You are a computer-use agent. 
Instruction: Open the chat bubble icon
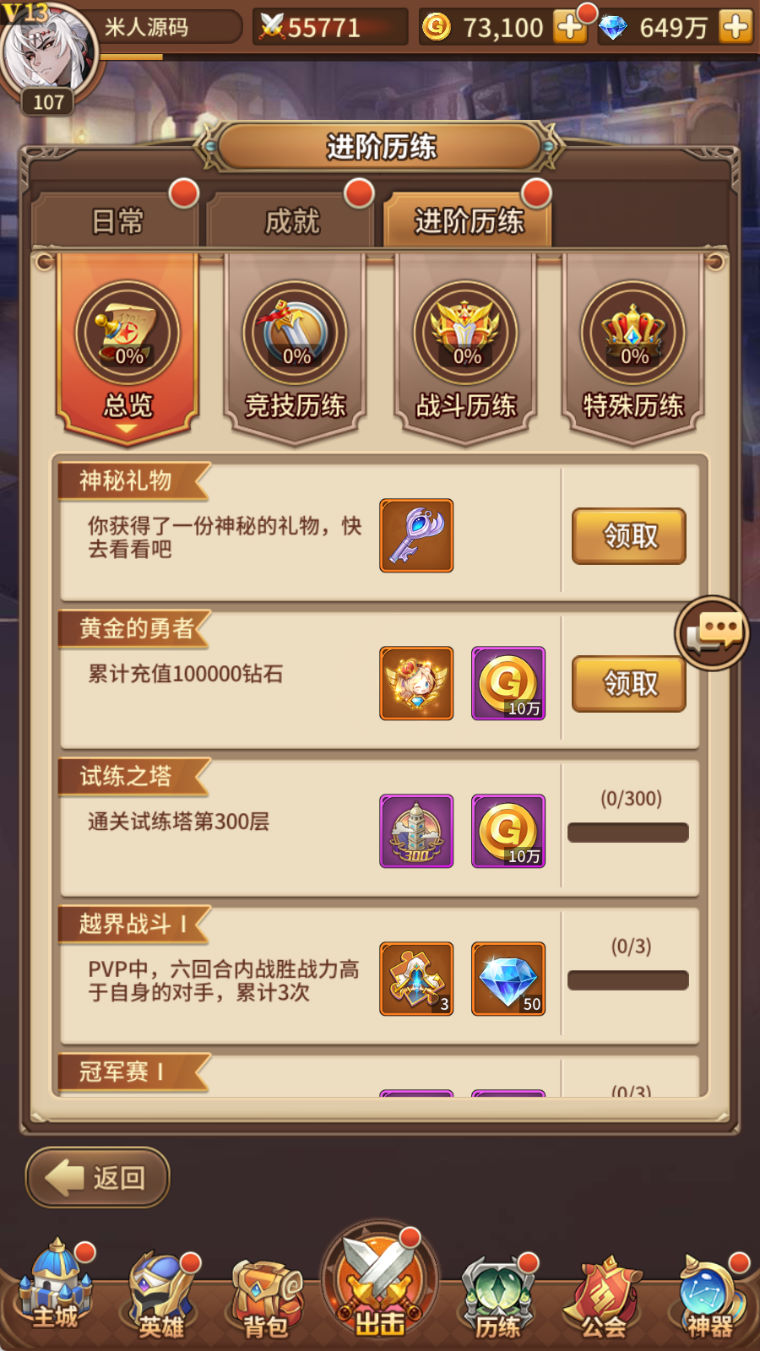pos(713,632)
